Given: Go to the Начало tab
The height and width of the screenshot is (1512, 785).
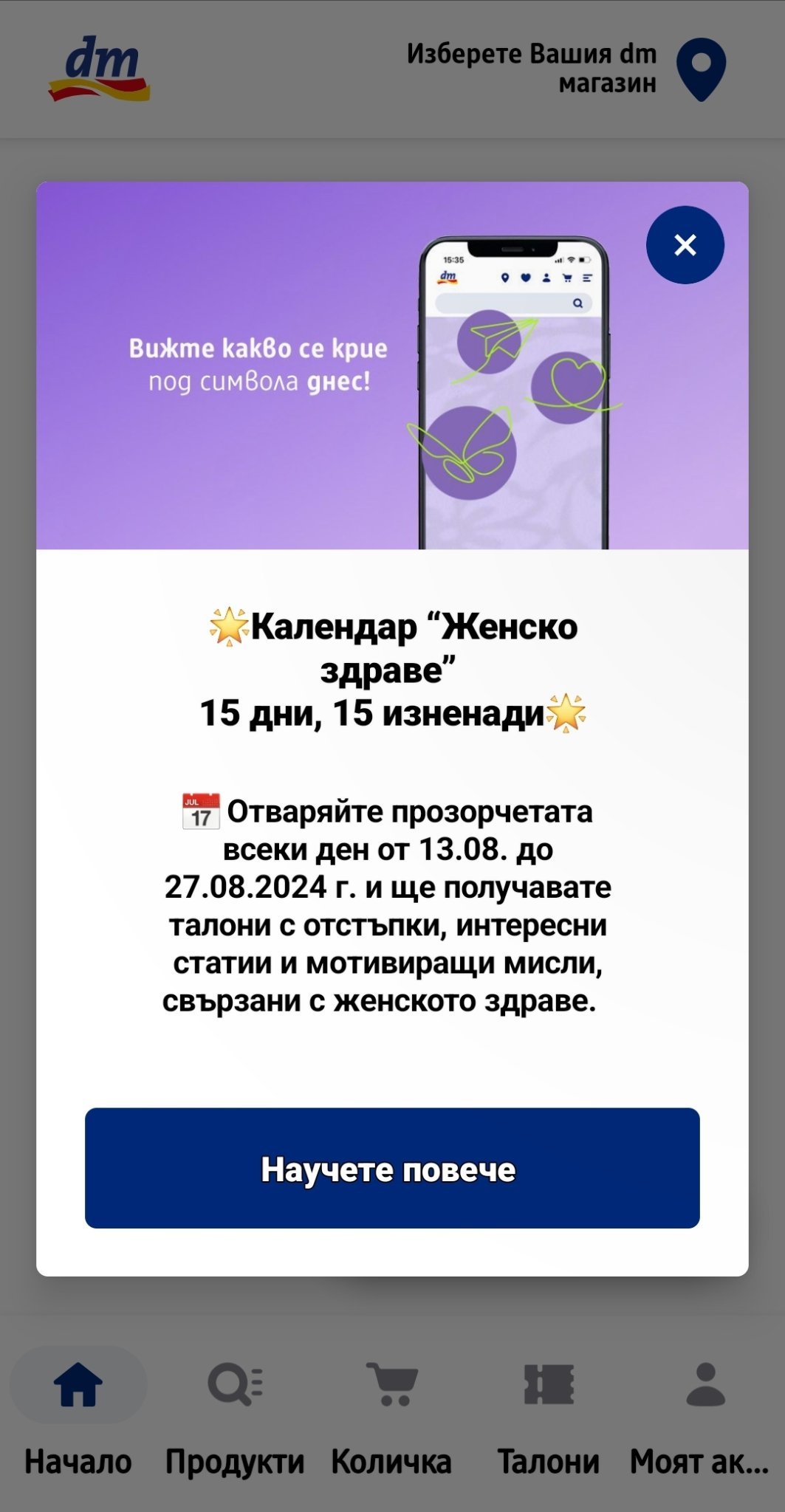Looking at the screenshot, I should (x=78, y=1414).
